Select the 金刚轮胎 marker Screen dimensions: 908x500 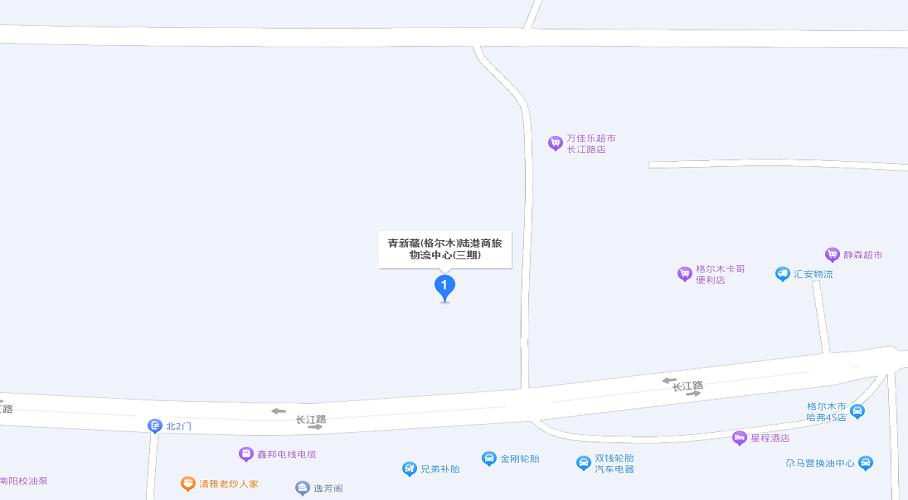pos(489,459)
